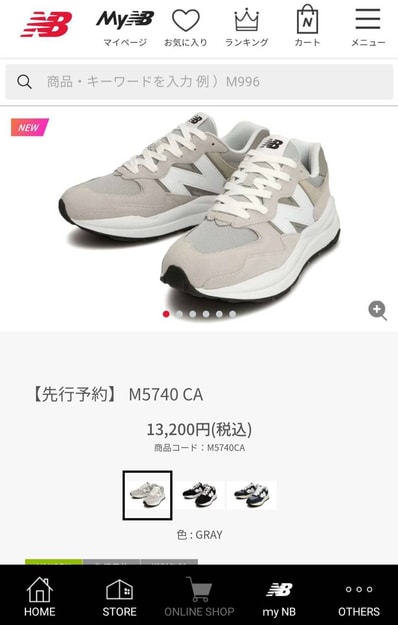This screenshot has width=398, height=625.
Task: Open the メニュー hamburger menu
Action: coord(368,27)
